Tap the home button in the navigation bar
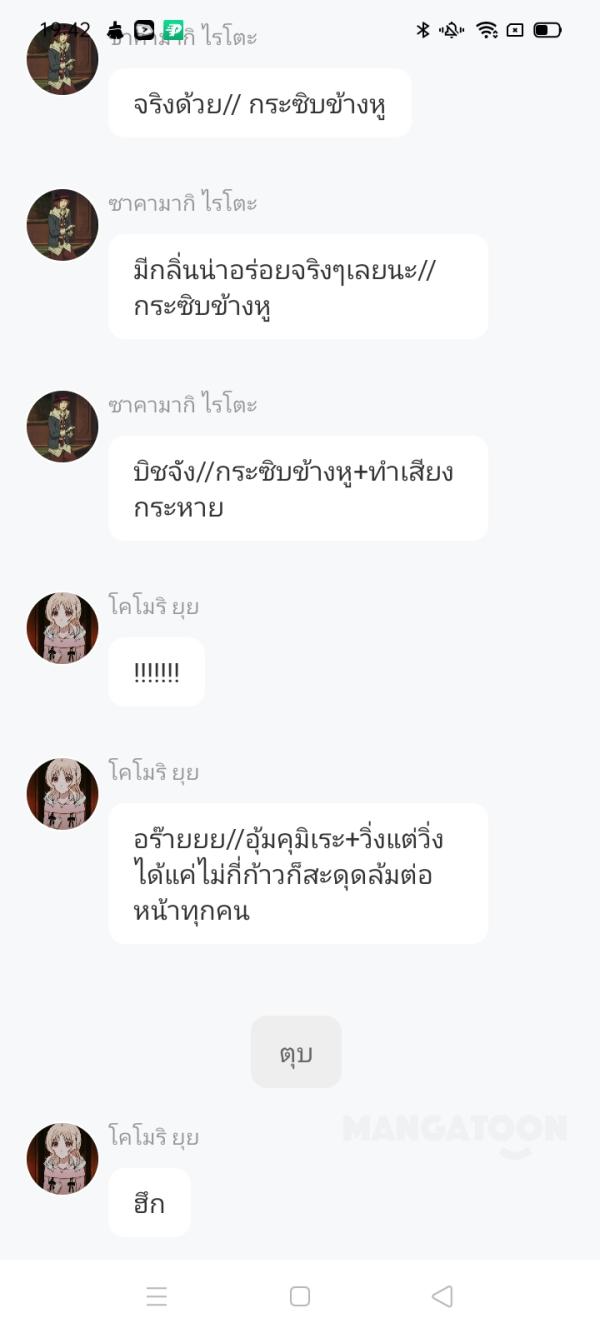Viewport: 600px width, 1333px height. (x=299, y=1296)
